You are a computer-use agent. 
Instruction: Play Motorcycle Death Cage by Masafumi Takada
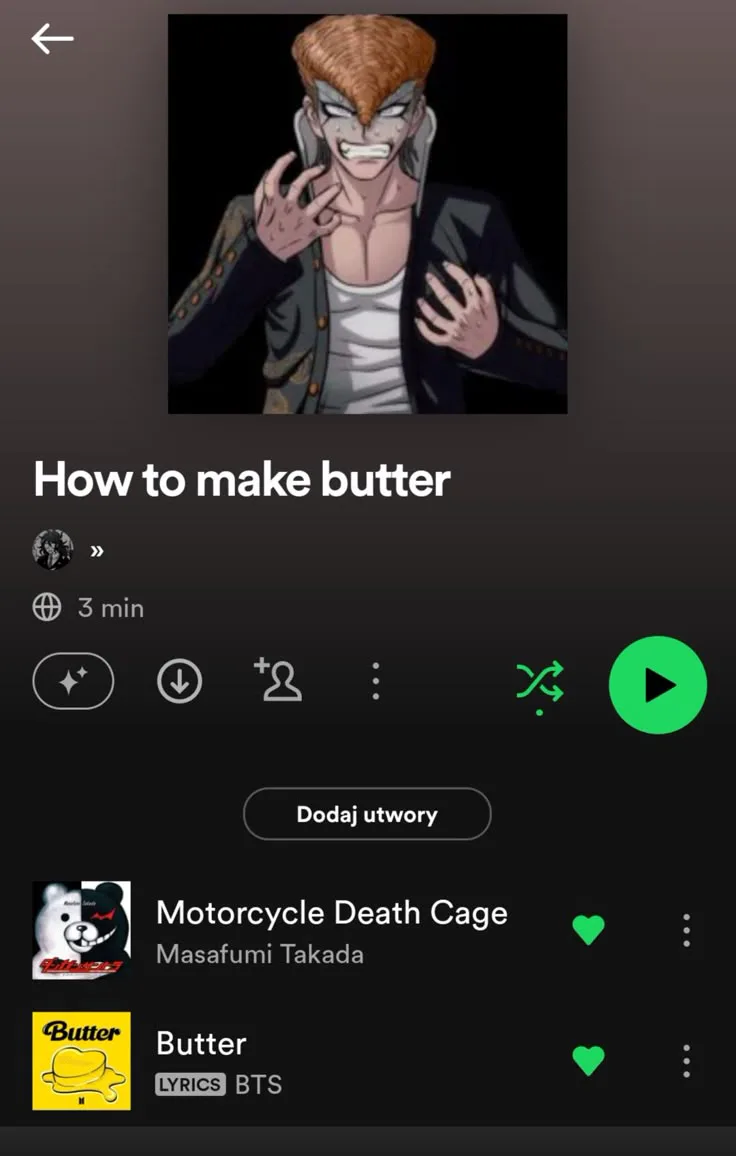330,930
